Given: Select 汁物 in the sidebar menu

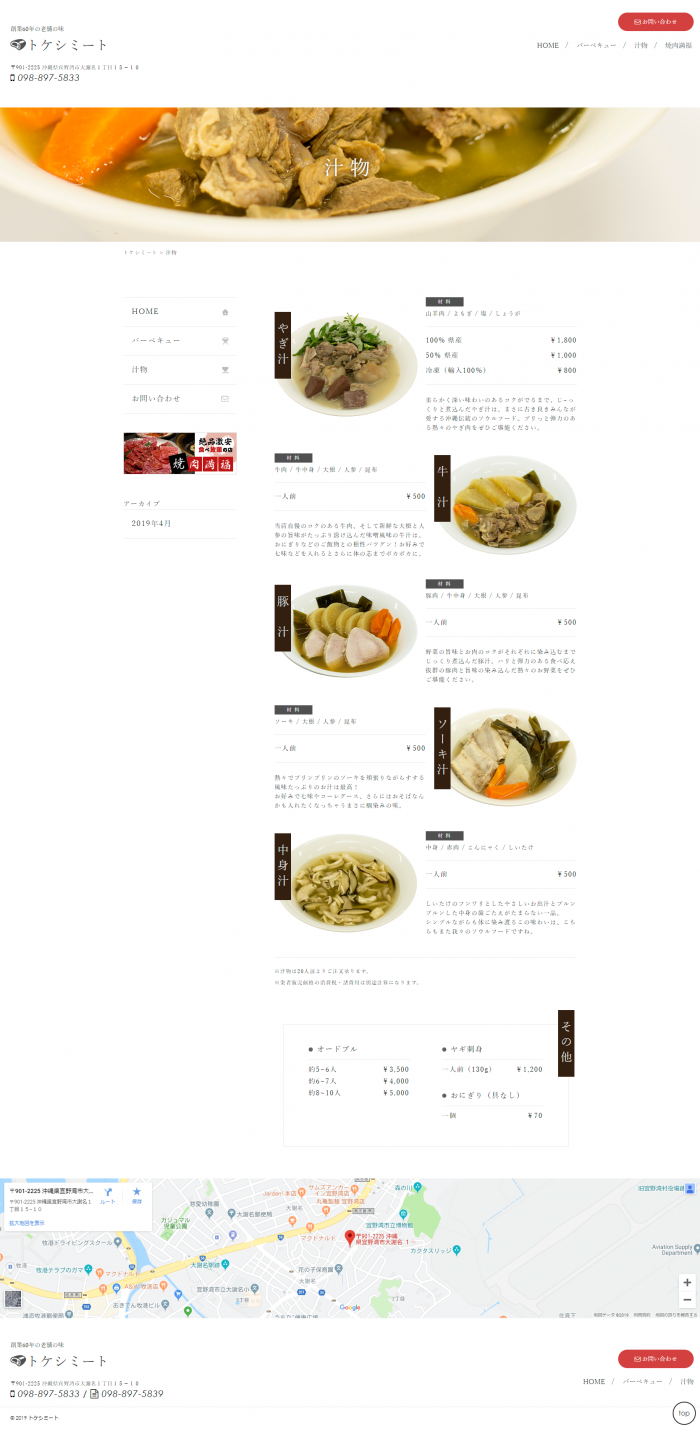Looking at the screenshot, I should click(180, 370).
